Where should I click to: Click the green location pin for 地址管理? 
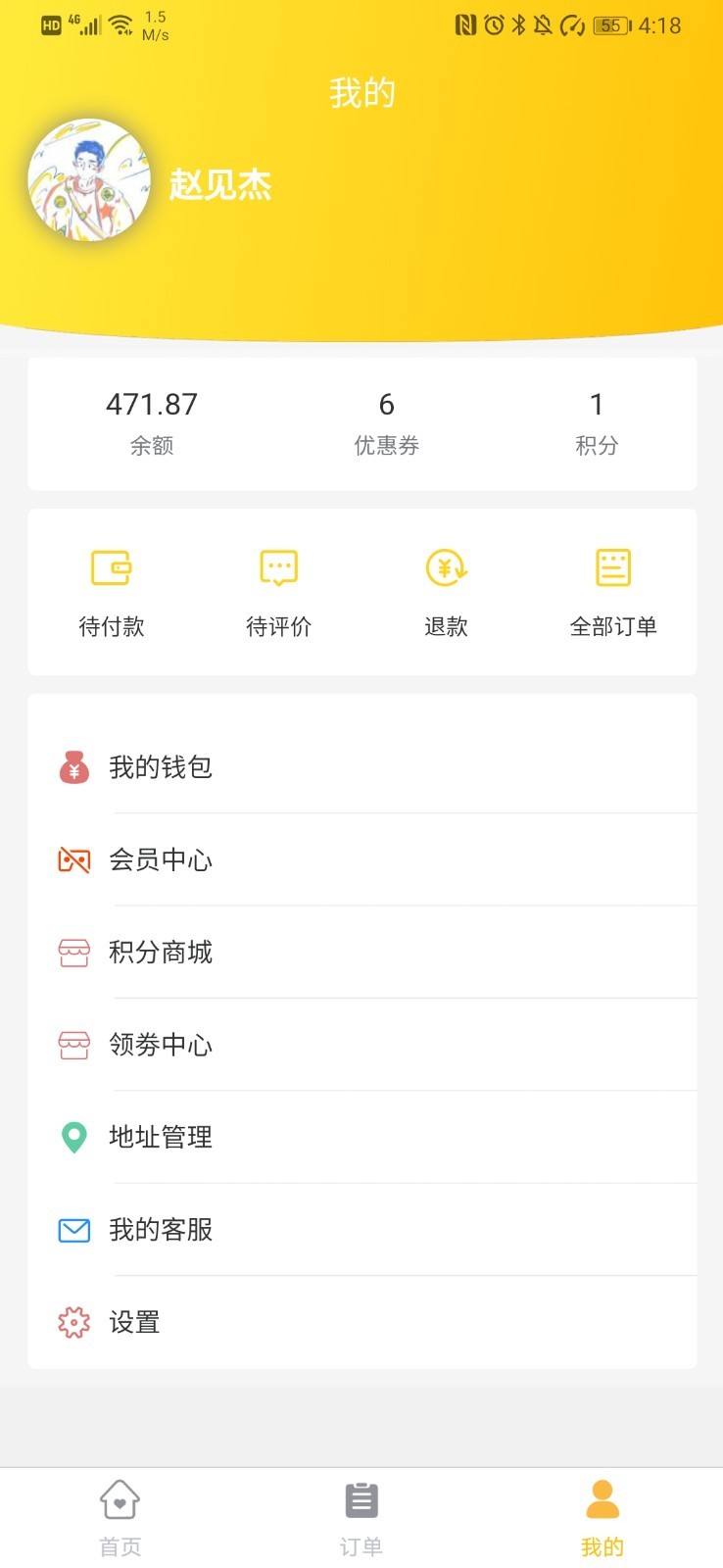[x=73, y=1137]
